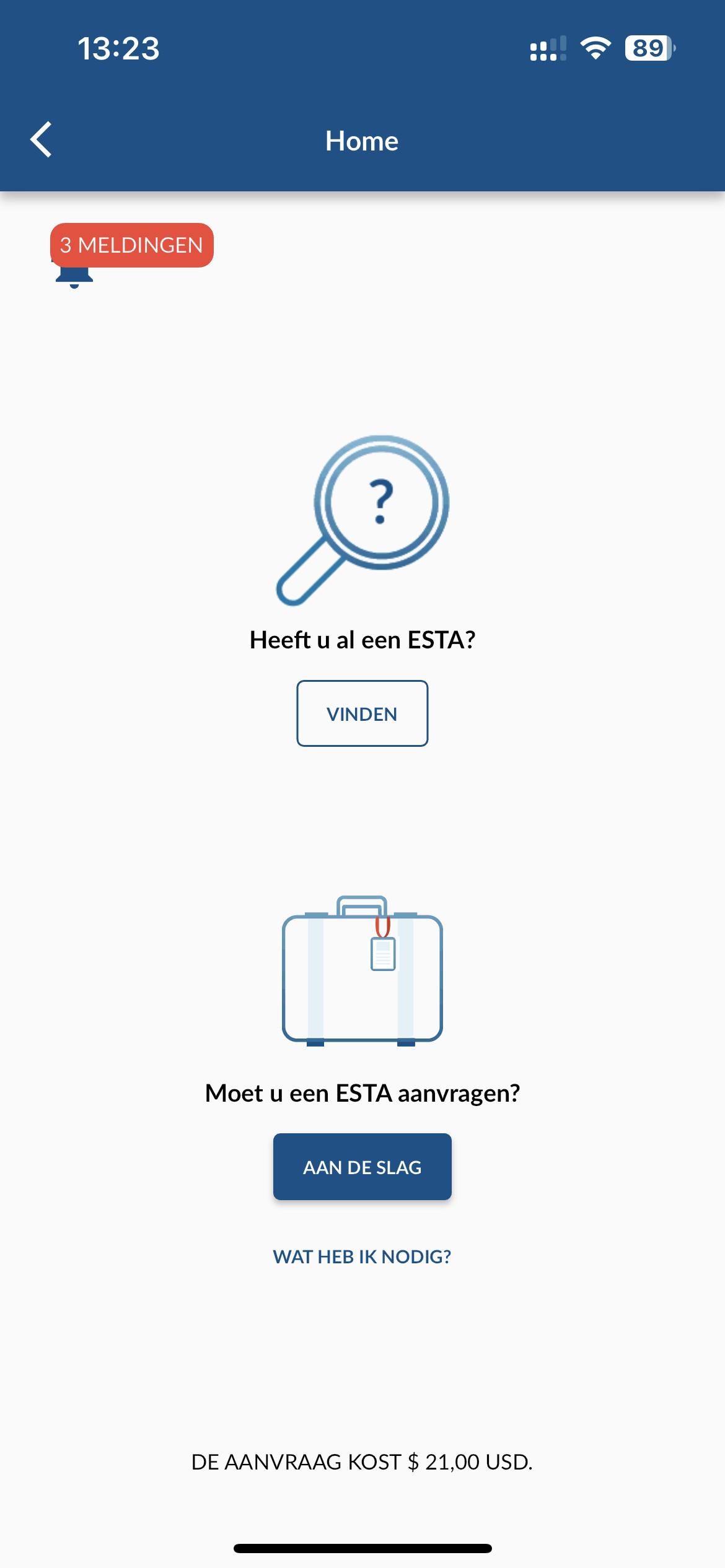The image size is (725, 1568).
Task: Open the Wat heb ik nodig? link
Action: pos(362,1257)
